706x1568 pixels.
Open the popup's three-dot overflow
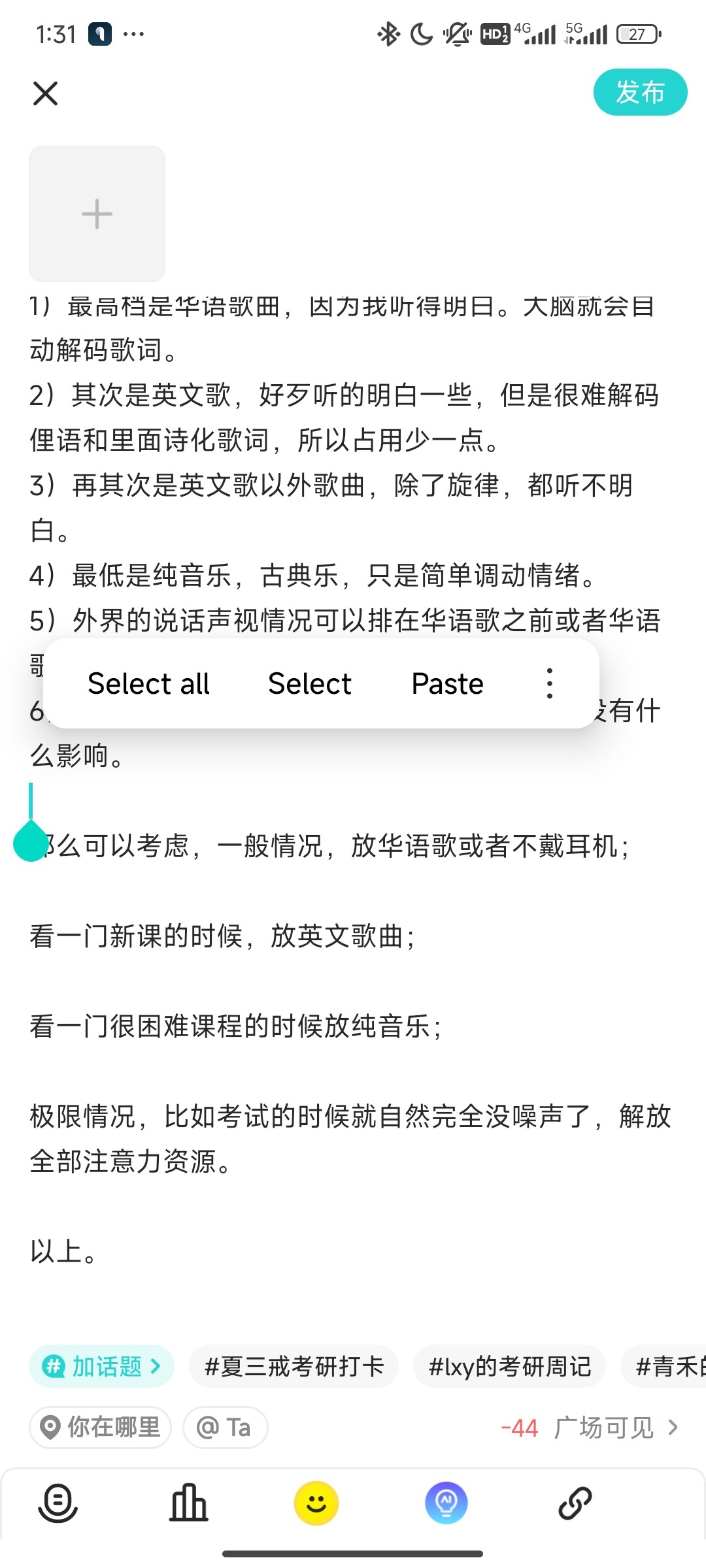tap(550, 683)
